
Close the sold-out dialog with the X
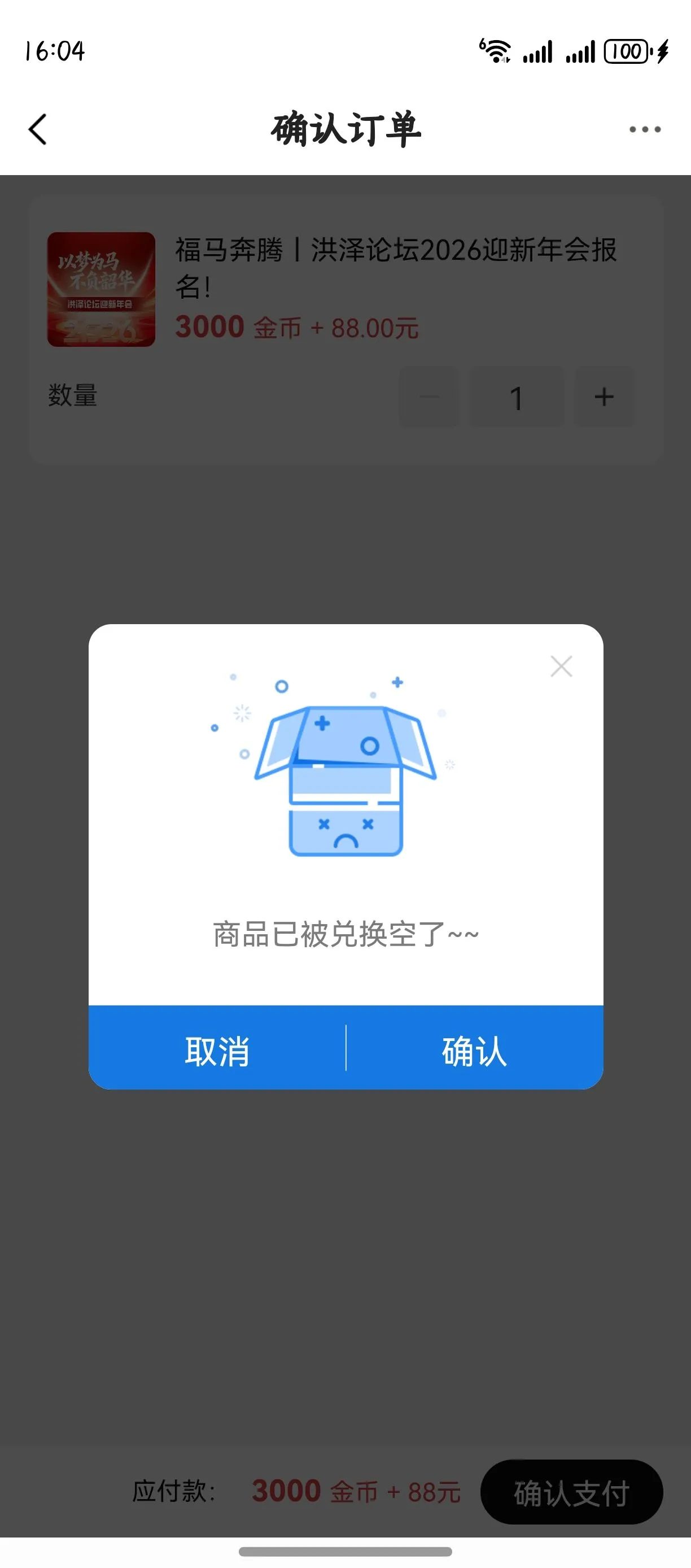pos(561,667)
